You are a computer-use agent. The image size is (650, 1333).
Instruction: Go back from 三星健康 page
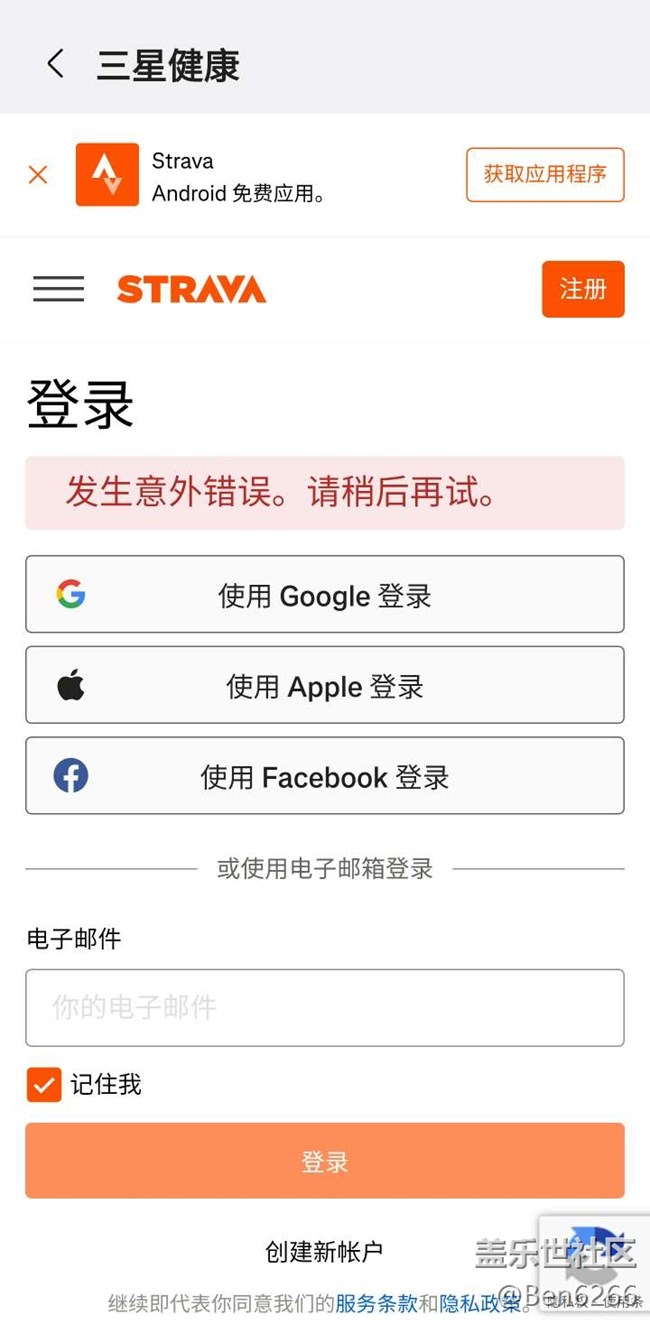pyautogui.click(x=55, y=65)
